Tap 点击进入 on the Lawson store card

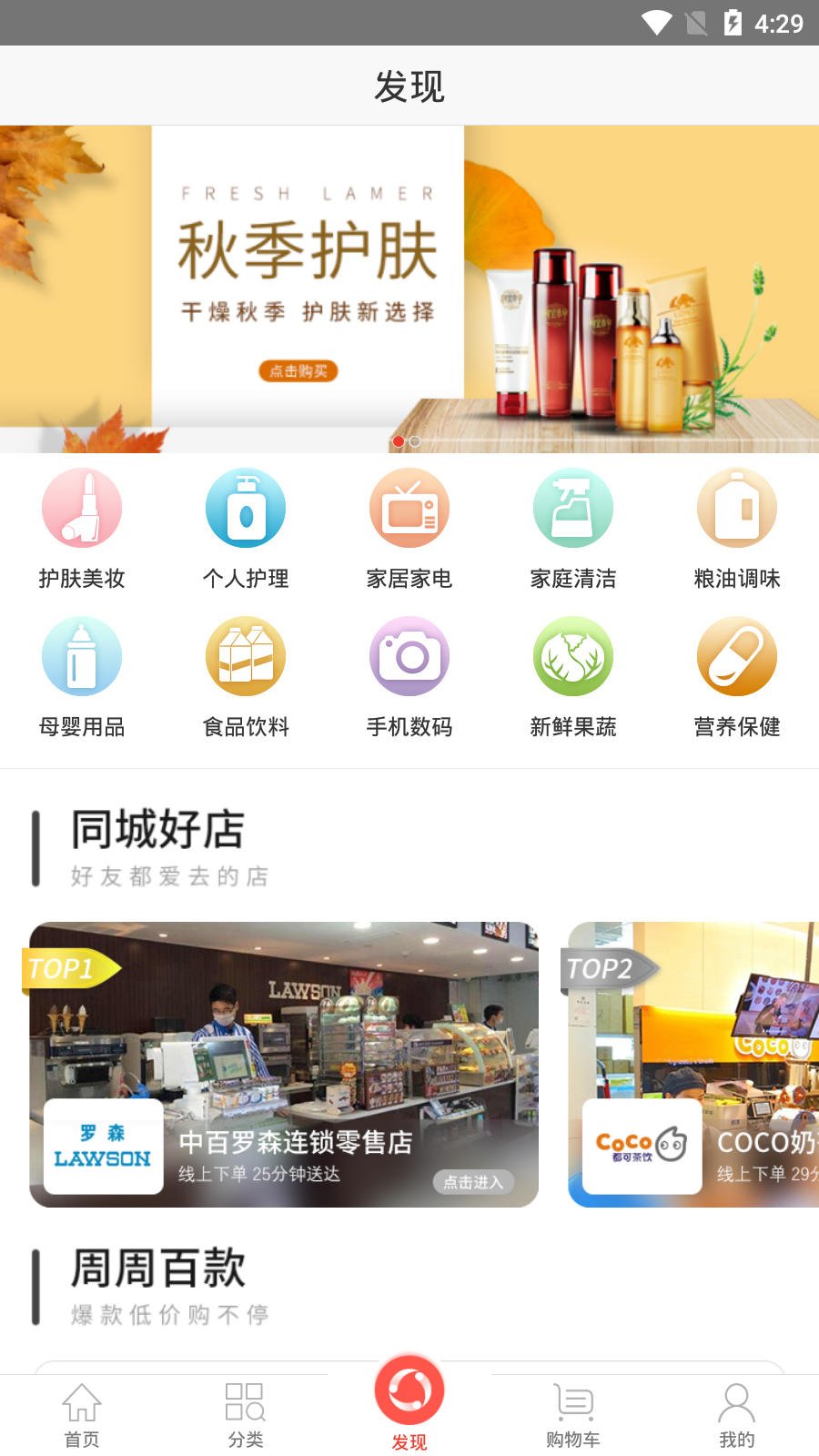pyautogui.click(x=473, y=1182)
